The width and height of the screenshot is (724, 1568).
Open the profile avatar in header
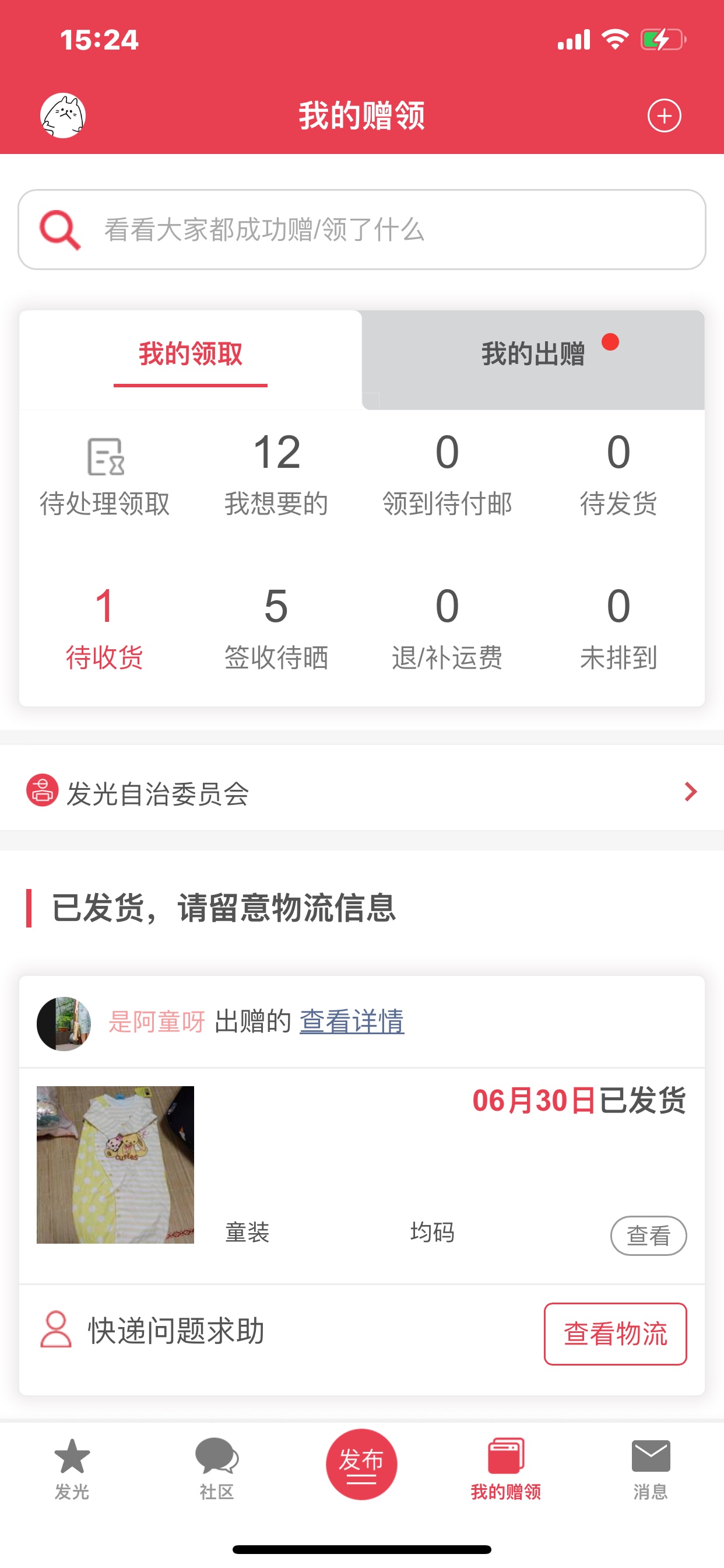(x=63, y=115)
